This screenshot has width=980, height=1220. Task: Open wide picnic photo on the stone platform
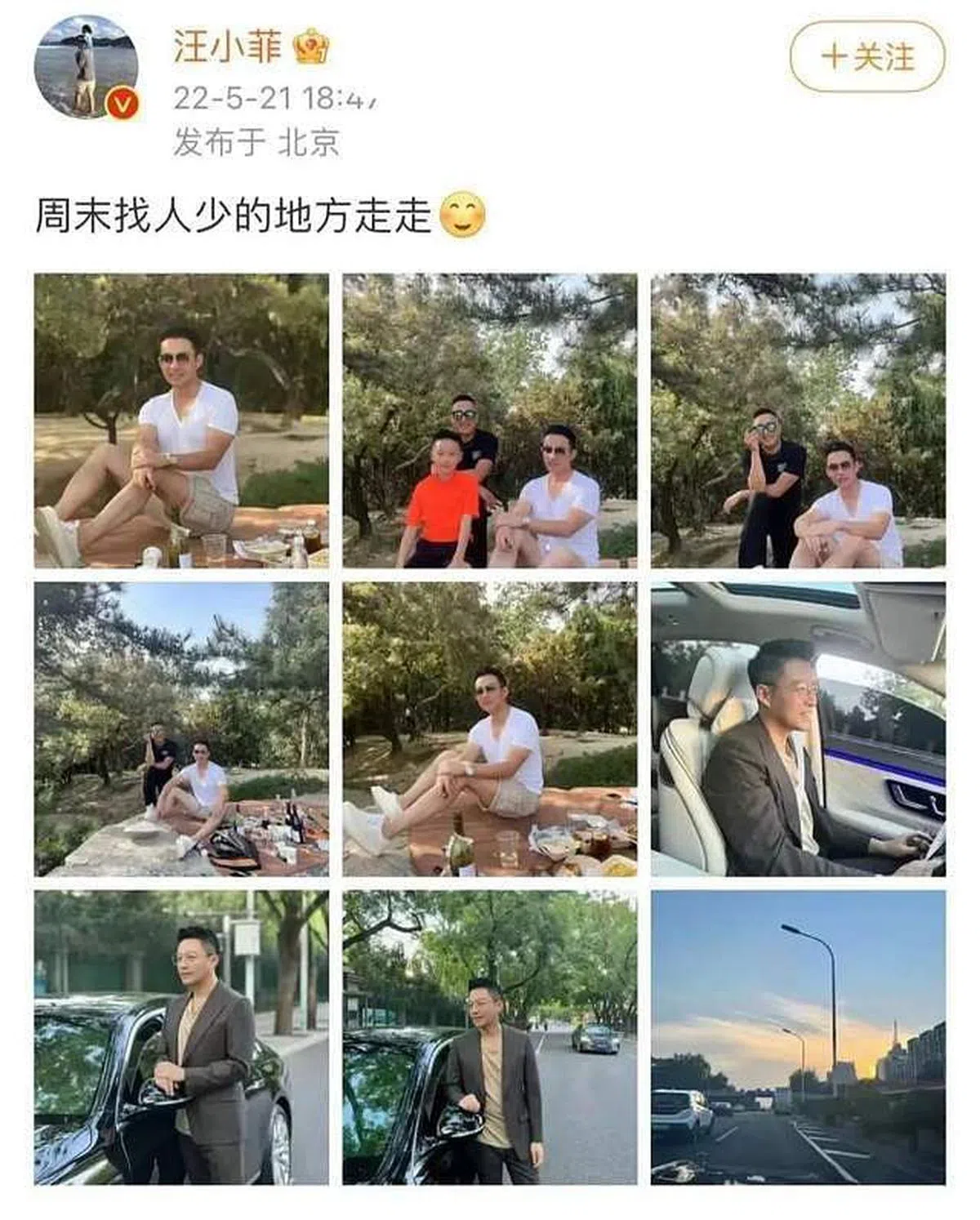click(181, 729)
